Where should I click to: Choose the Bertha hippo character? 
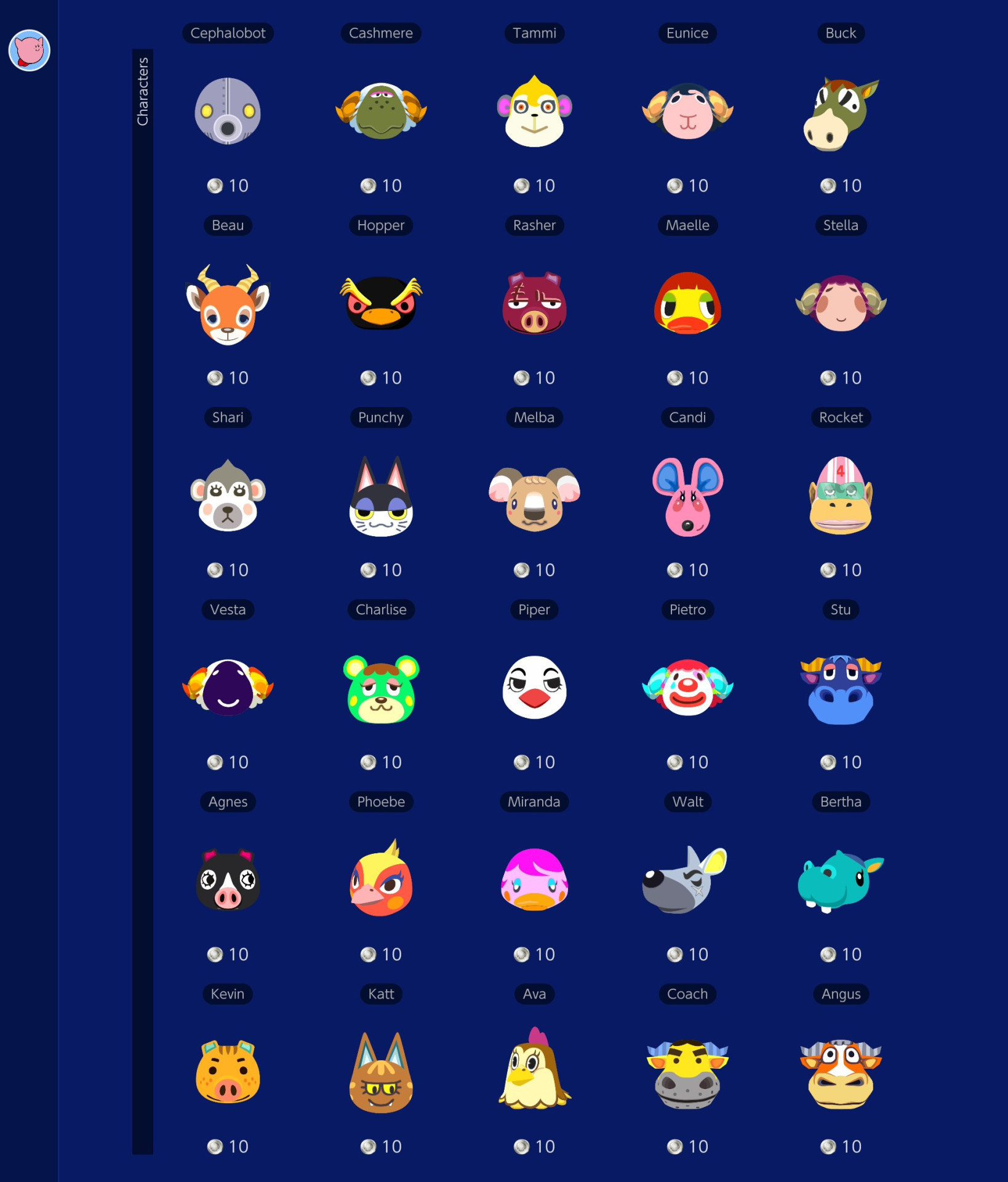(x=841, y=880)
